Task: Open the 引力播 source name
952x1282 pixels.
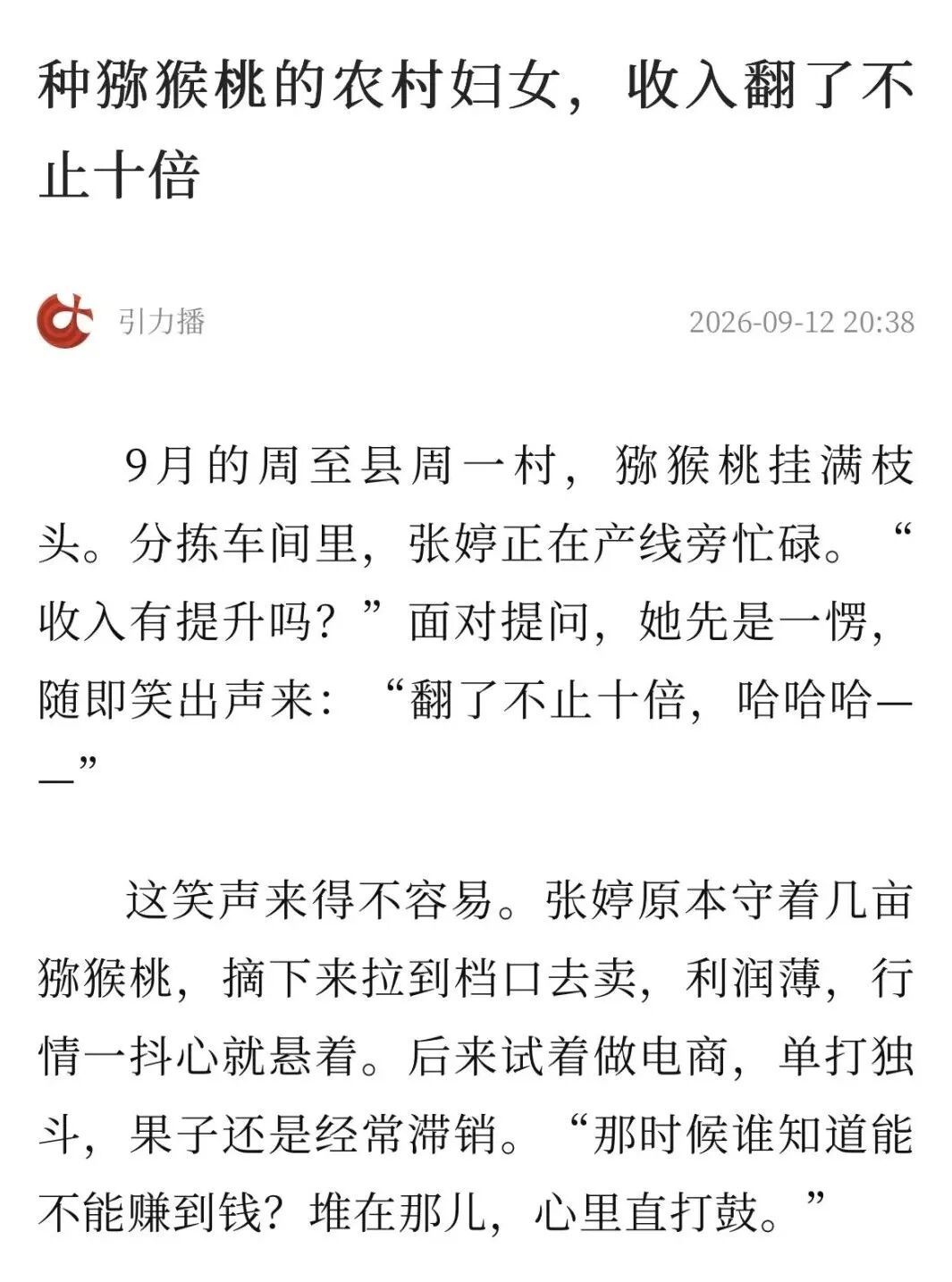Action: point(162,321)
